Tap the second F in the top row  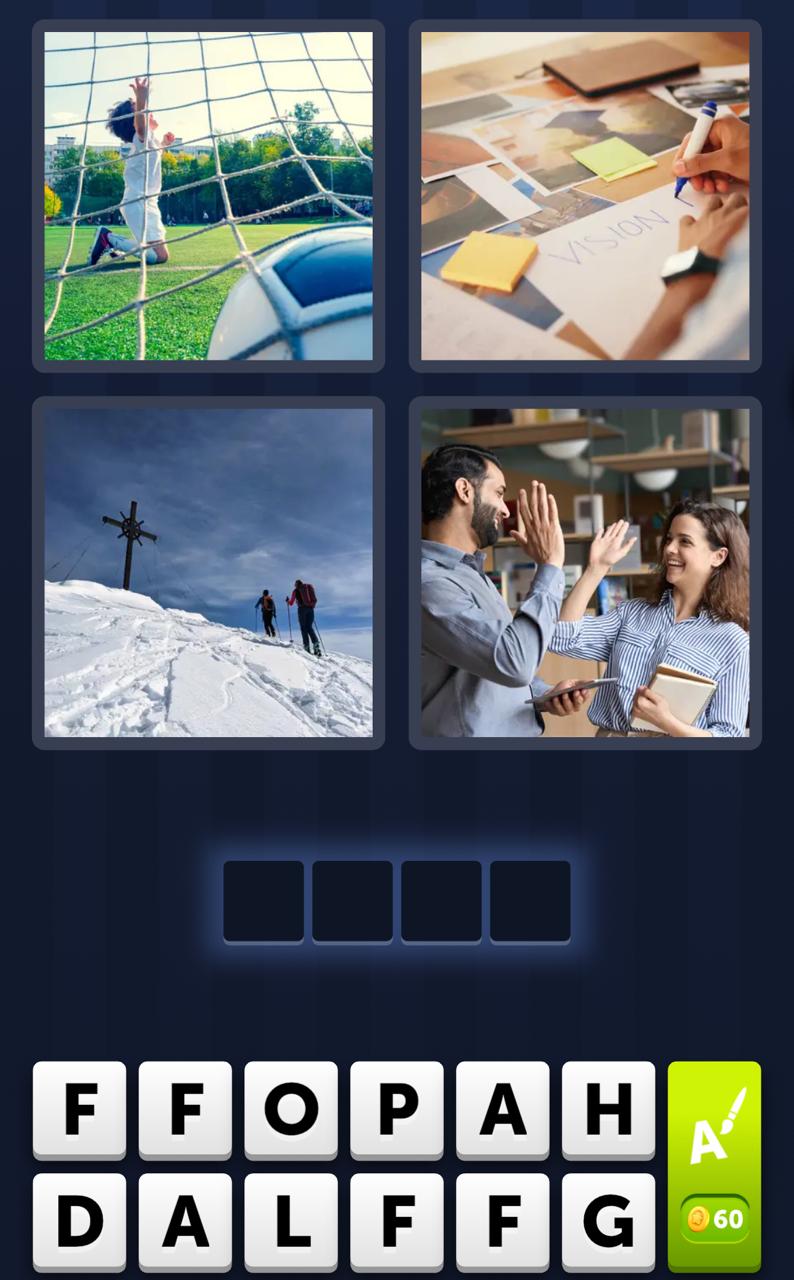(x=185, y=1110)
